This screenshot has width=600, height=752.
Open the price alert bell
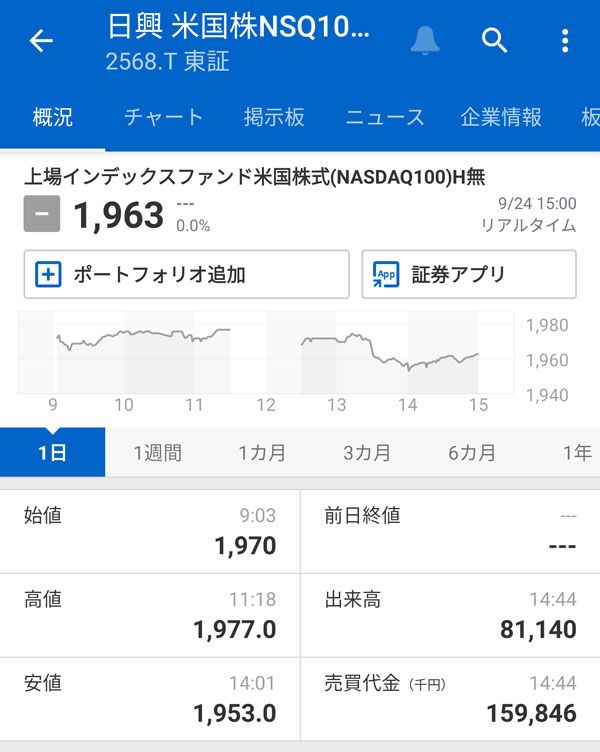click(425, 41)
